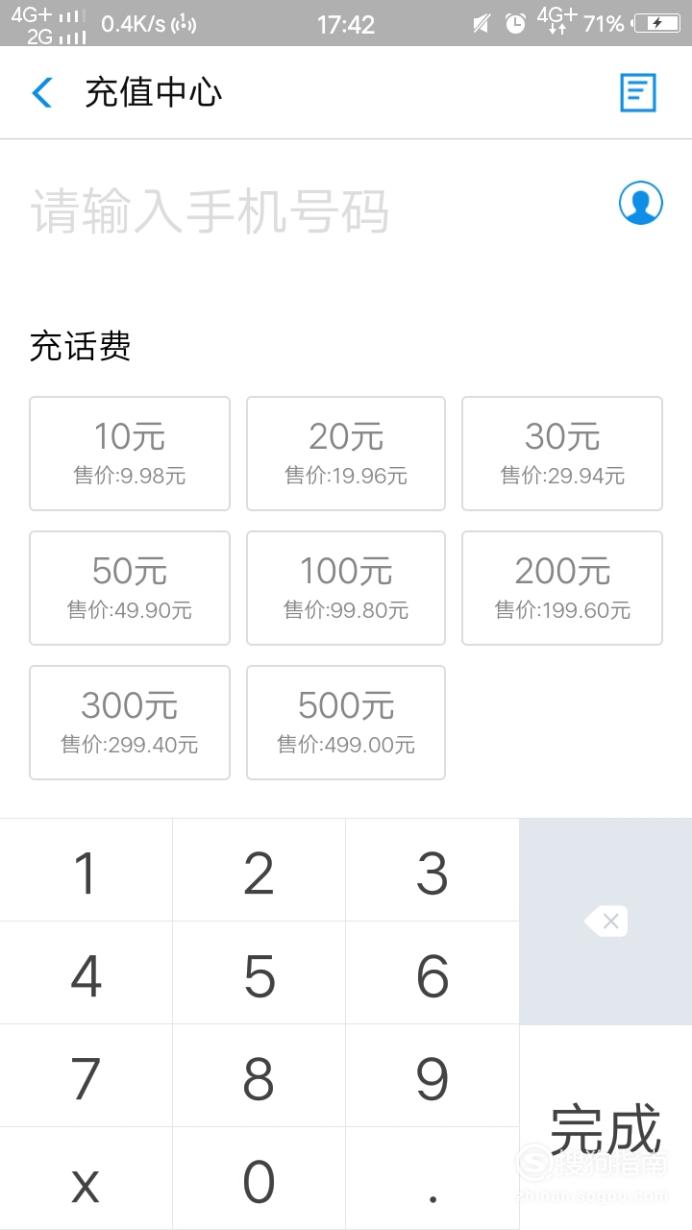Open the contacts picker icon

point(640,203)
